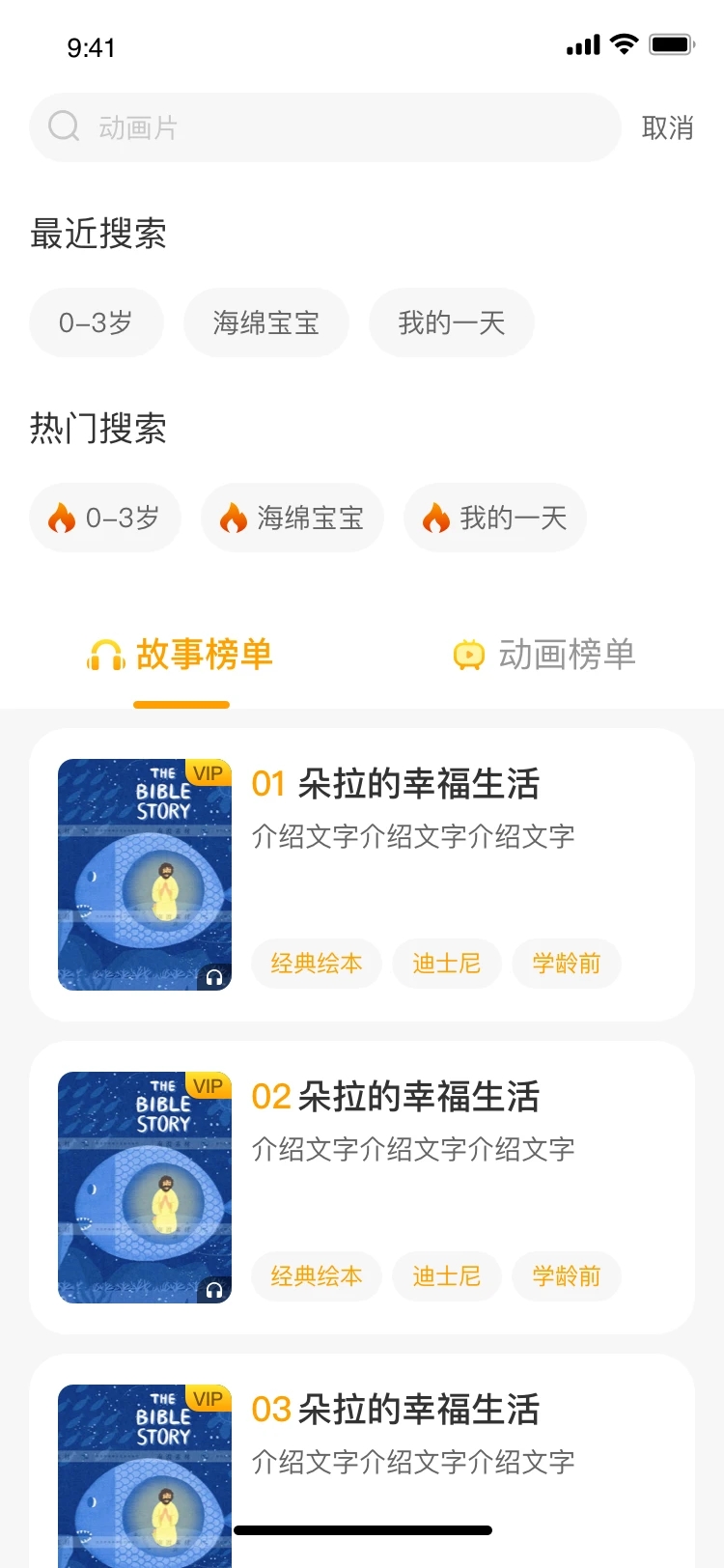Image resolution: width=724 pixels, height=1568 pixels.
Task: Click the headphone icon on 故事榜单 tab
Action: (x=106, y=654)
